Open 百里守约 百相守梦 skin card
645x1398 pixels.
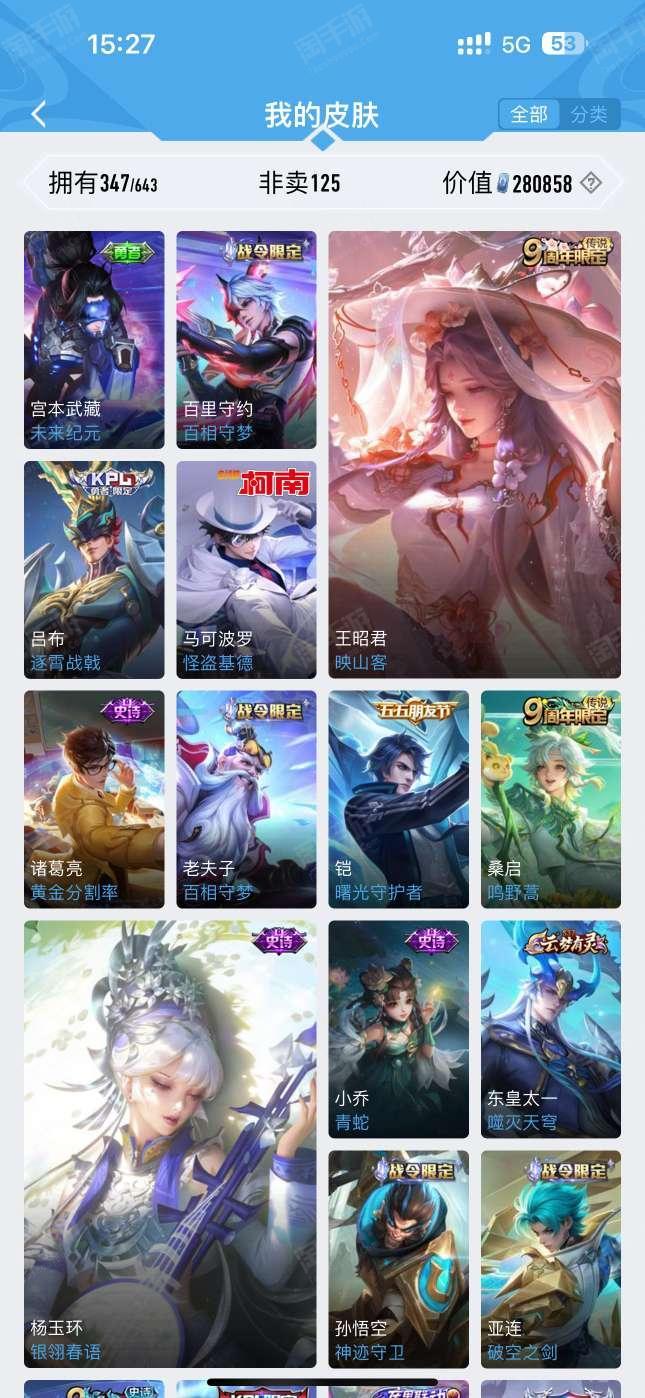click(x=246, y=340)
